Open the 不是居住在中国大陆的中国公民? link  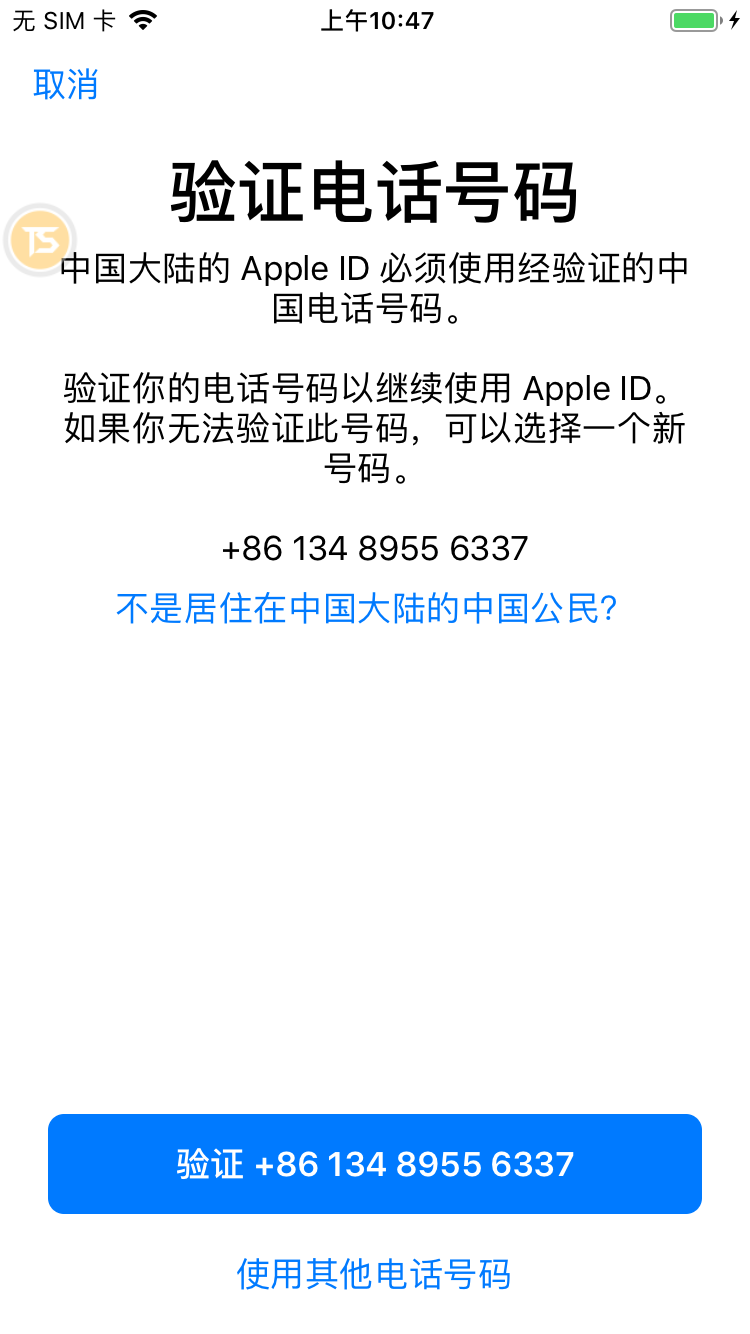366,608
